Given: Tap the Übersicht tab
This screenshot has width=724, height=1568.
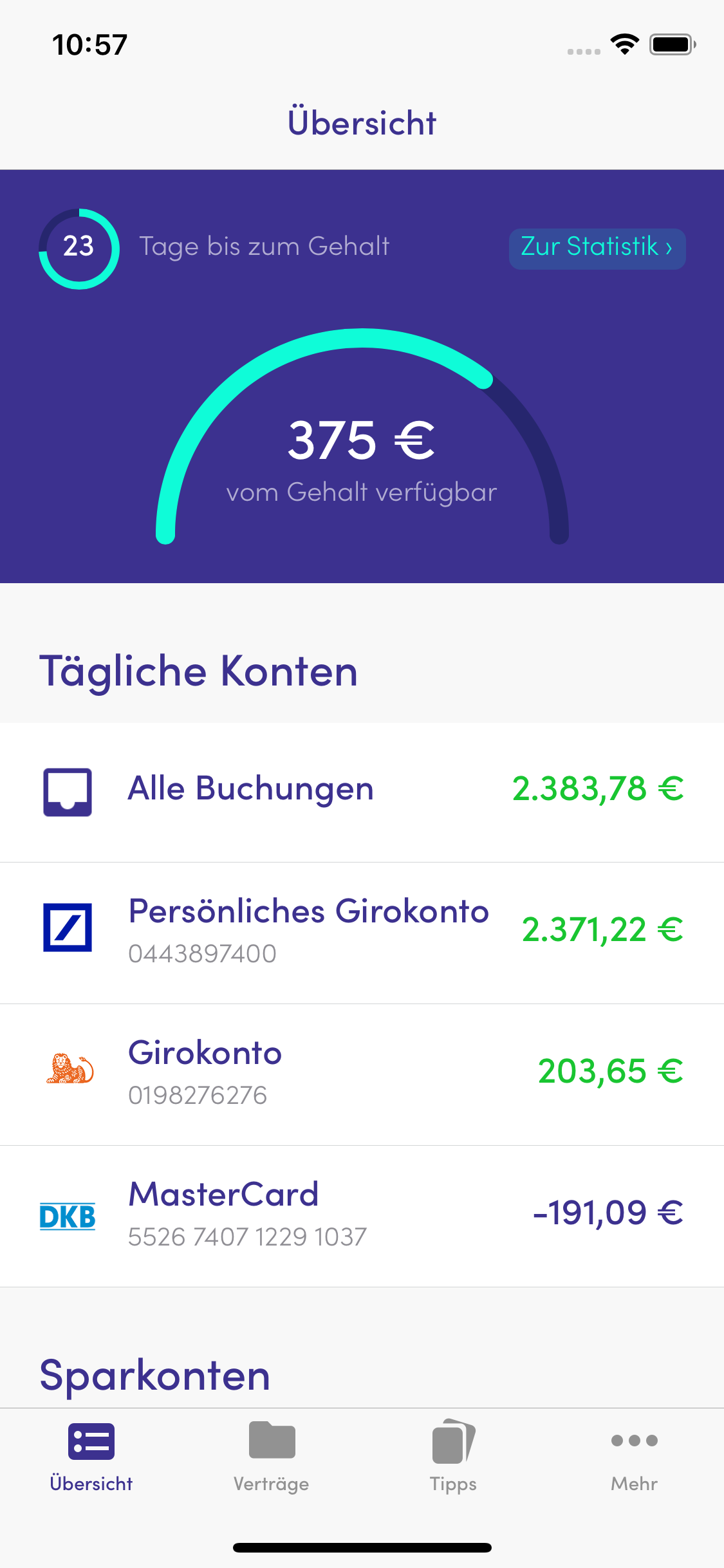Looking at the screenshot, I should click(x=91, y=1456).
